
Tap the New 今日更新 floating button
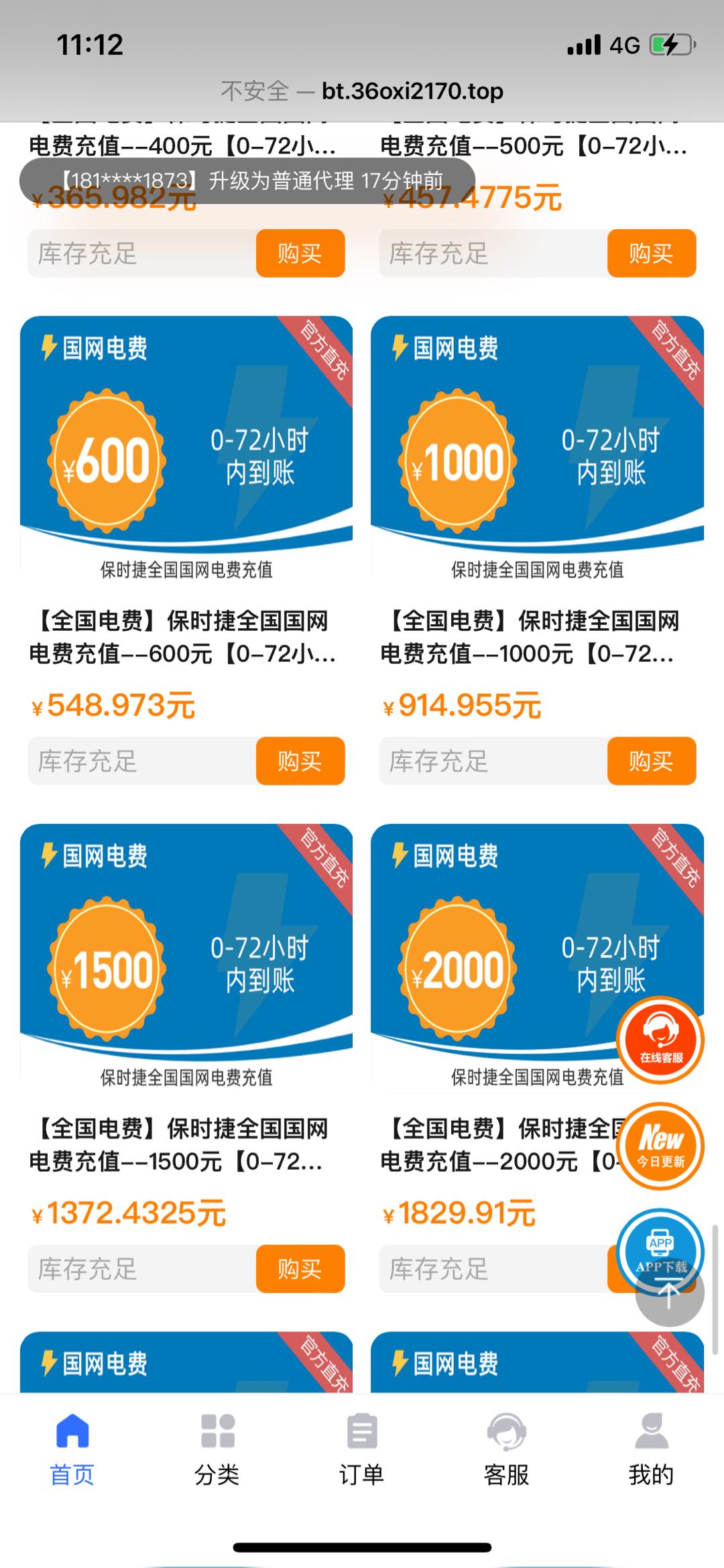pos(660,1145)
